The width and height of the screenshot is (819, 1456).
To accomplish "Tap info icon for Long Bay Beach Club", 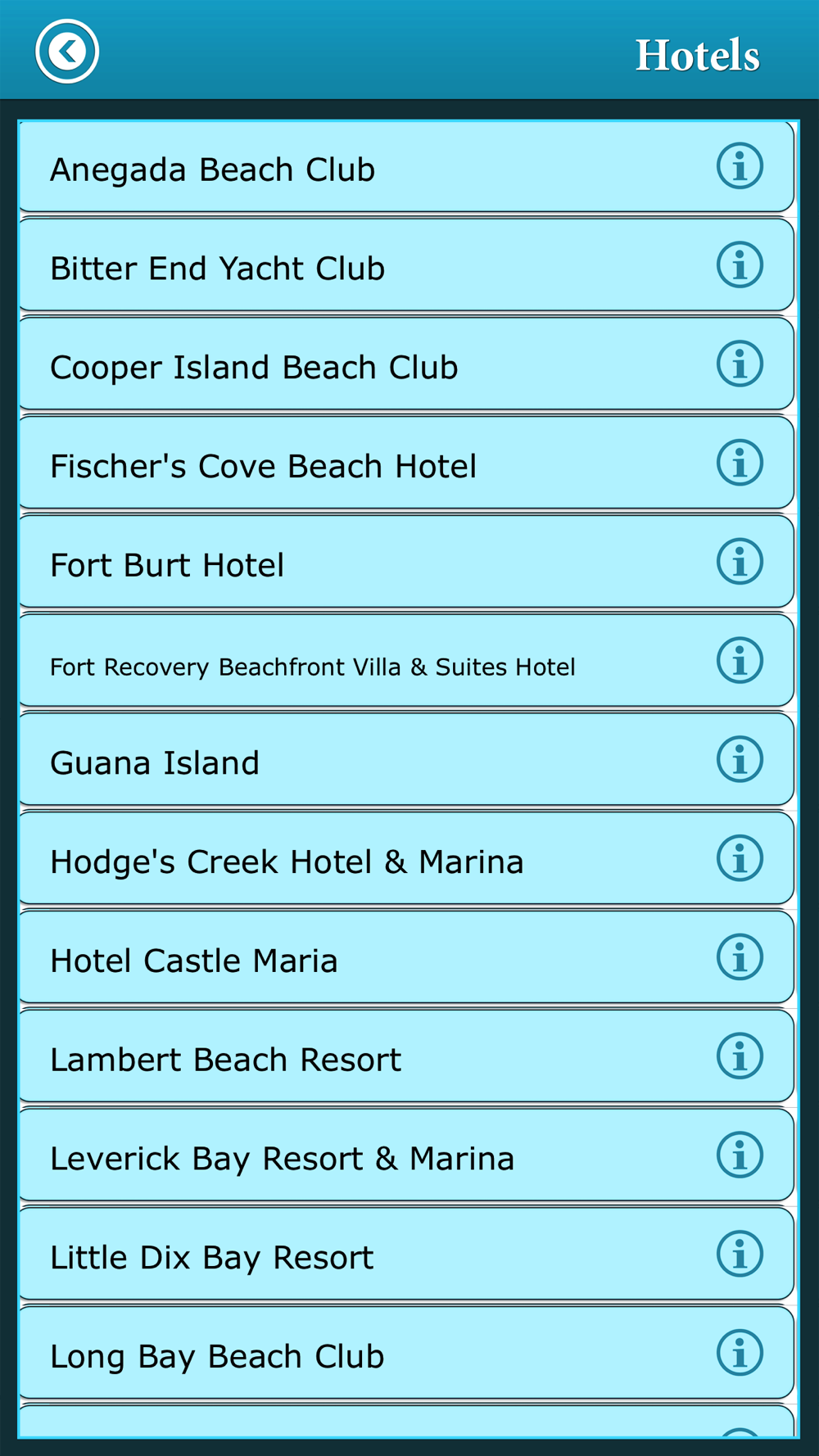I will [740, 1353].
